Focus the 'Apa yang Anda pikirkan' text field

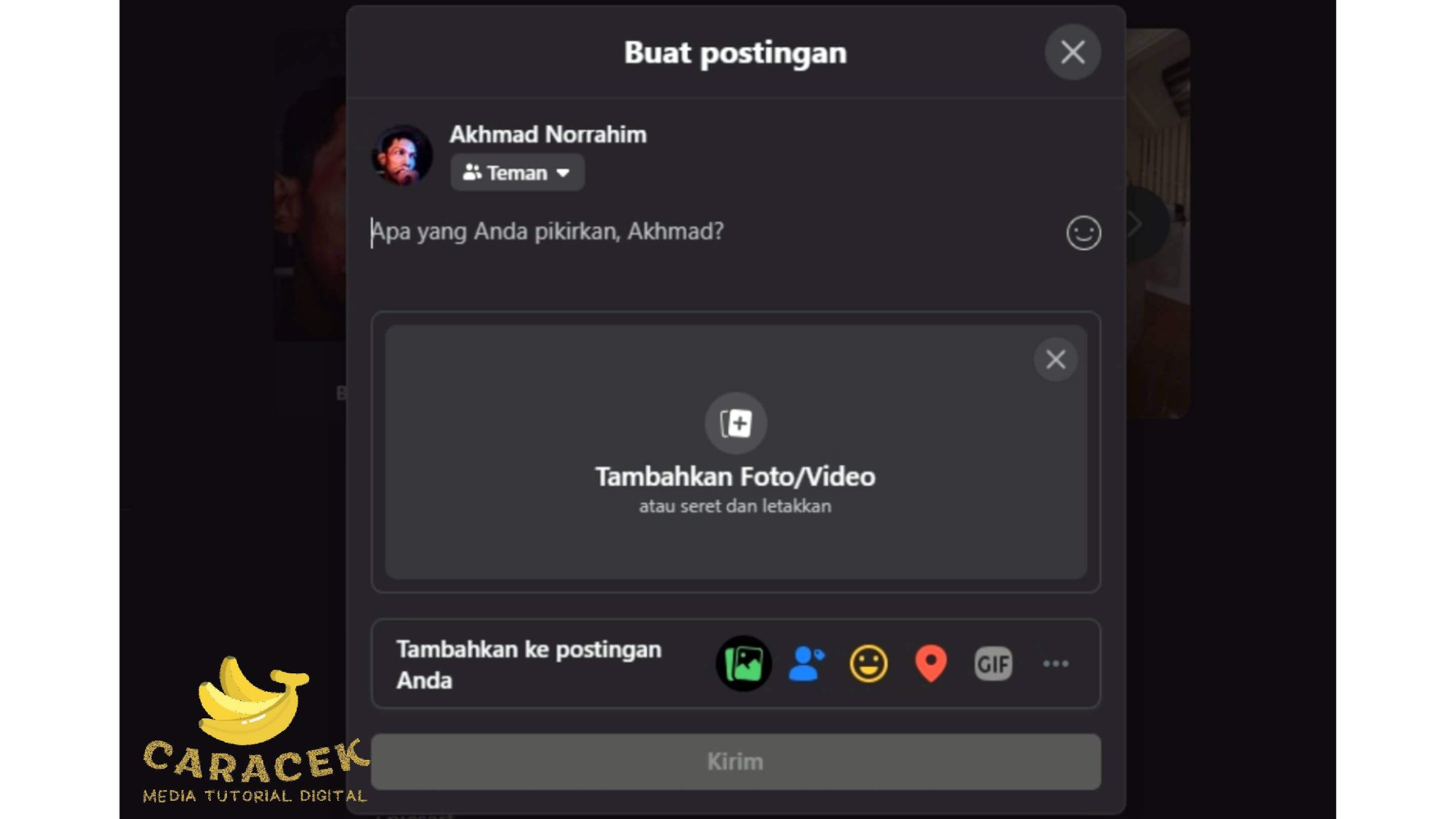pyautogui.click(x=682, y=232)
